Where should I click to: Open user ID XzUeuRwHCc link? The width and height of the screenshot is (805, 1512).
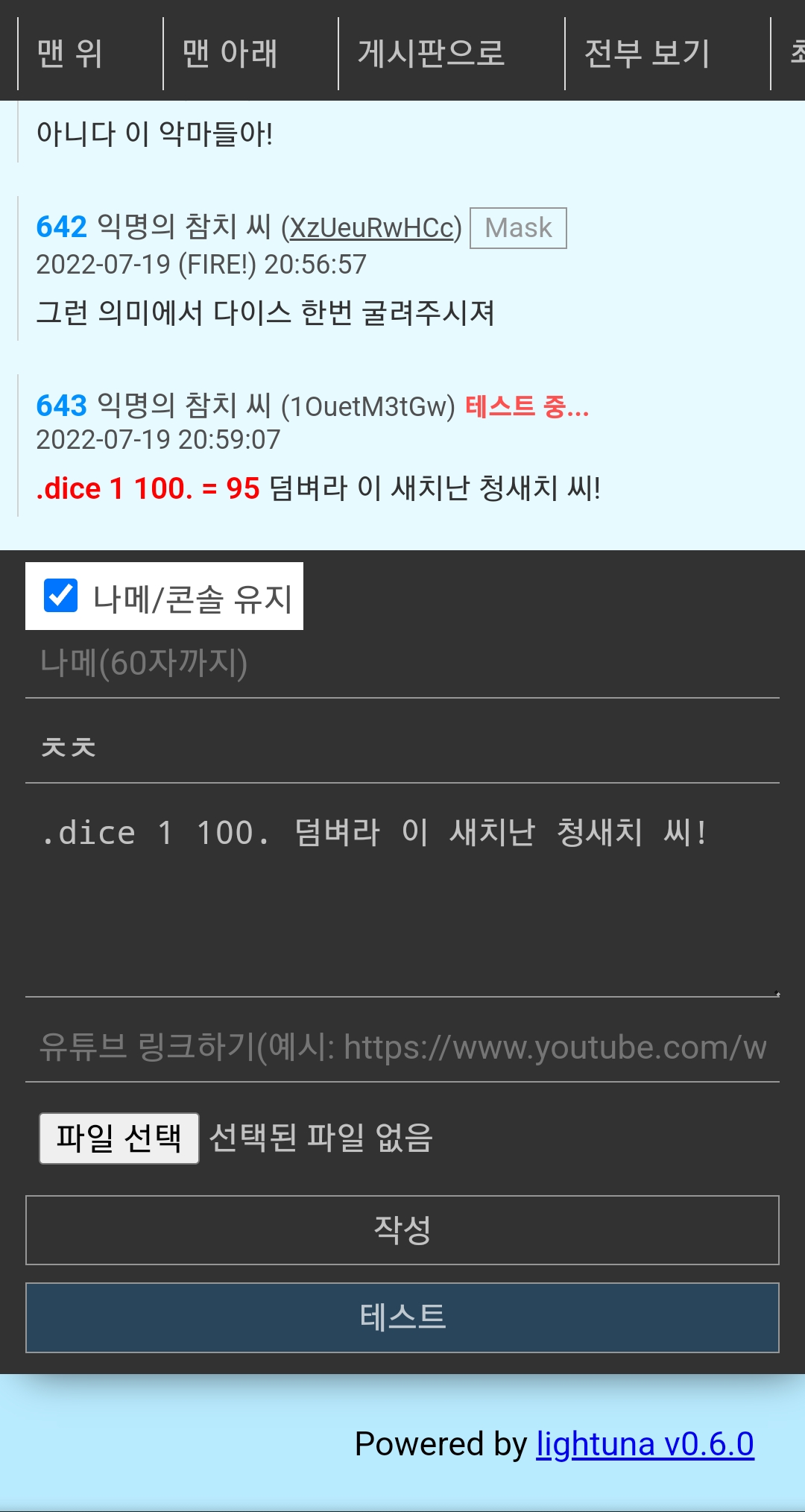click(371, 228)
